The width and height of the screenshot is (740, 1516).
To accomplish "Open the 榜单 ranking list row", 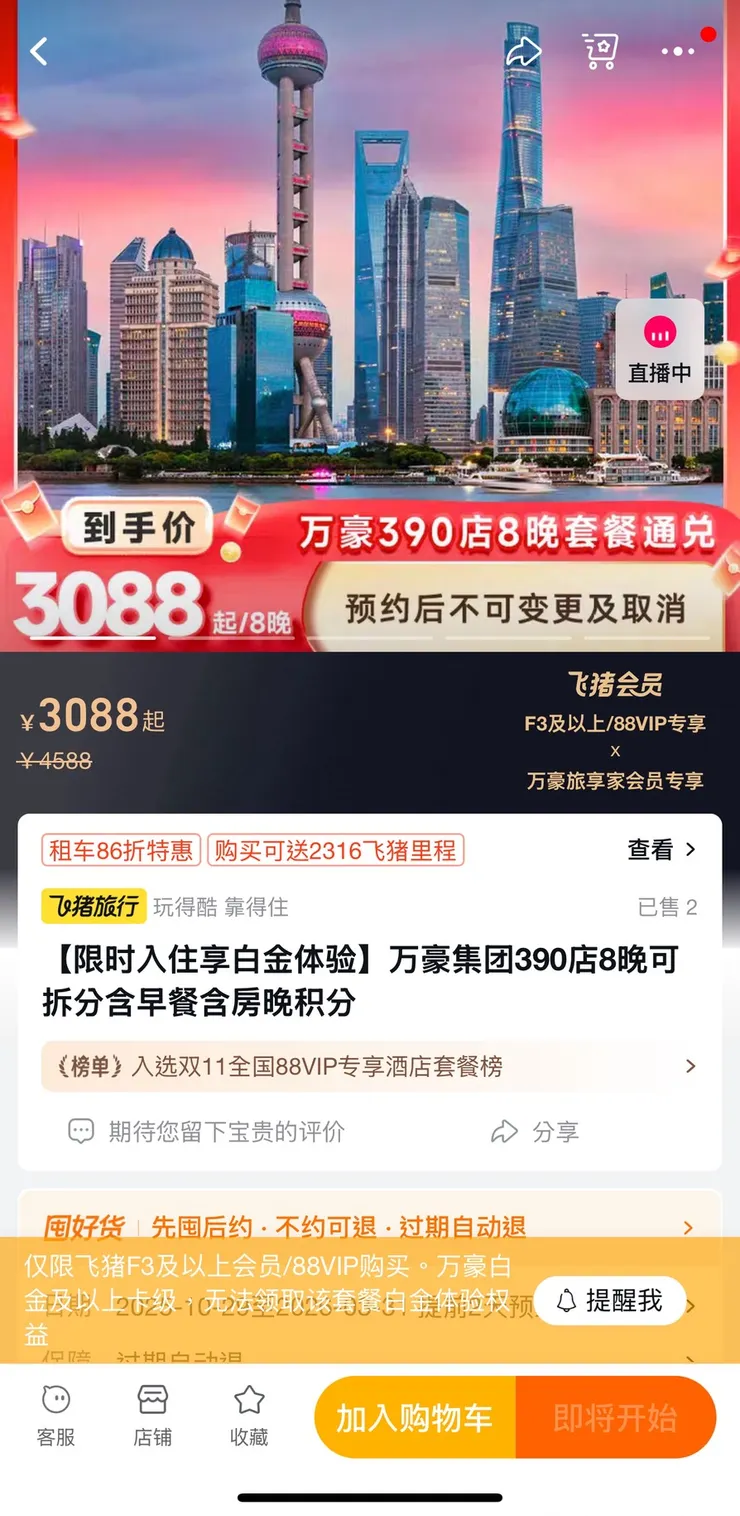I will (x=370, y=1066).
